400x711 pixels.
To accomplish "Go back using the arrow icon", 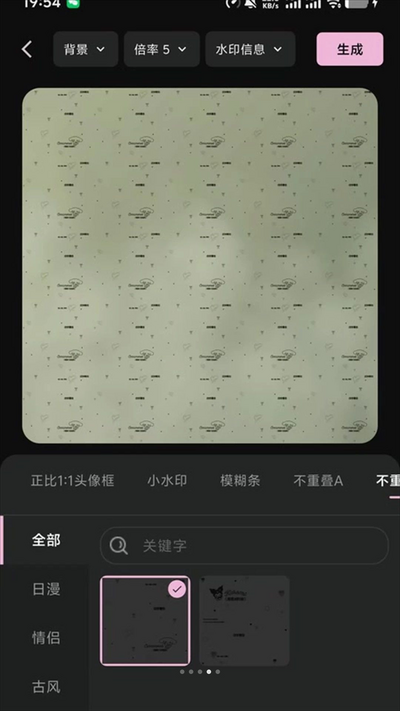I will pyautogui.click(x=27, y=49).
